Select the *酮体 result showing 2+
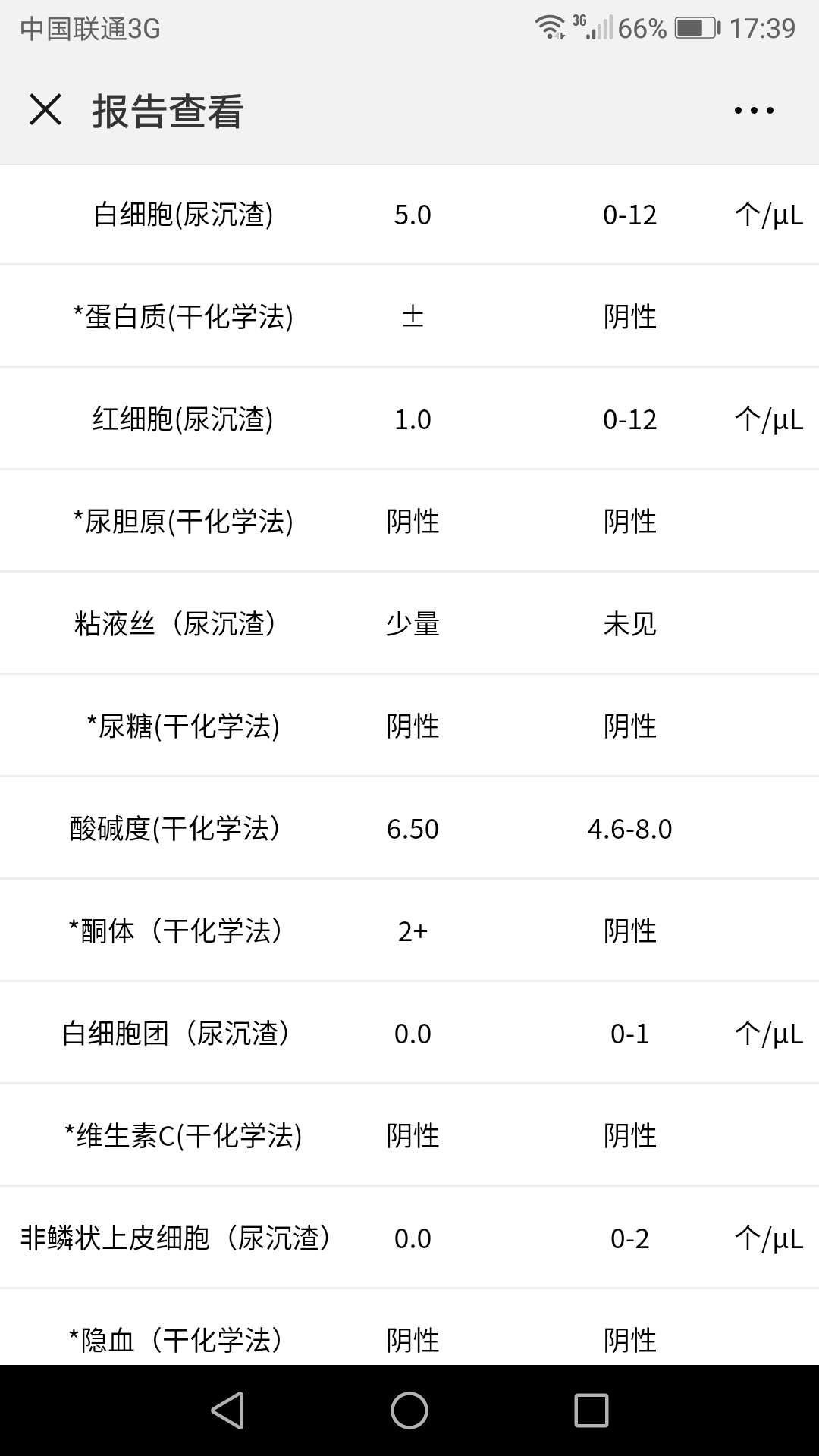819x1456 pixels. click(412, 931)
